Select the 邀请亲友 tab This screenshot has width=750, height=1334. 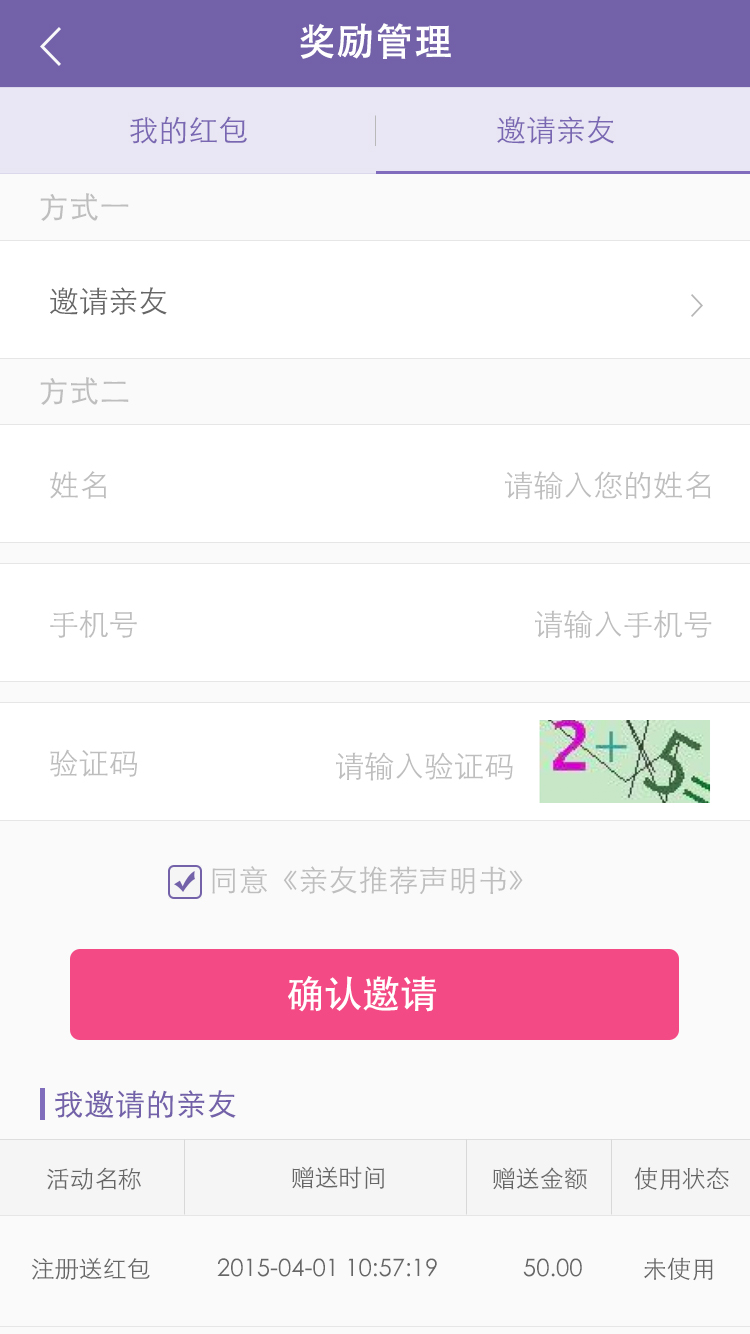coord(556,131)
